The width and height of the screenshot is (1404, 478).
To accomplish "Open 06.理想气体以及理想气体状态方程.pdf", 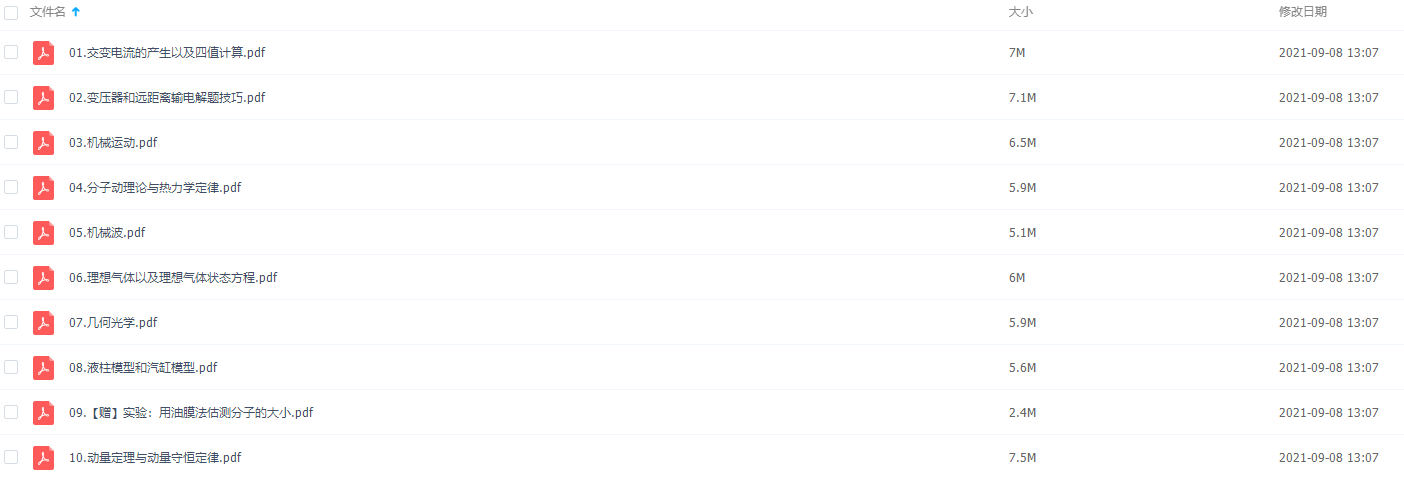I will 173,278.
